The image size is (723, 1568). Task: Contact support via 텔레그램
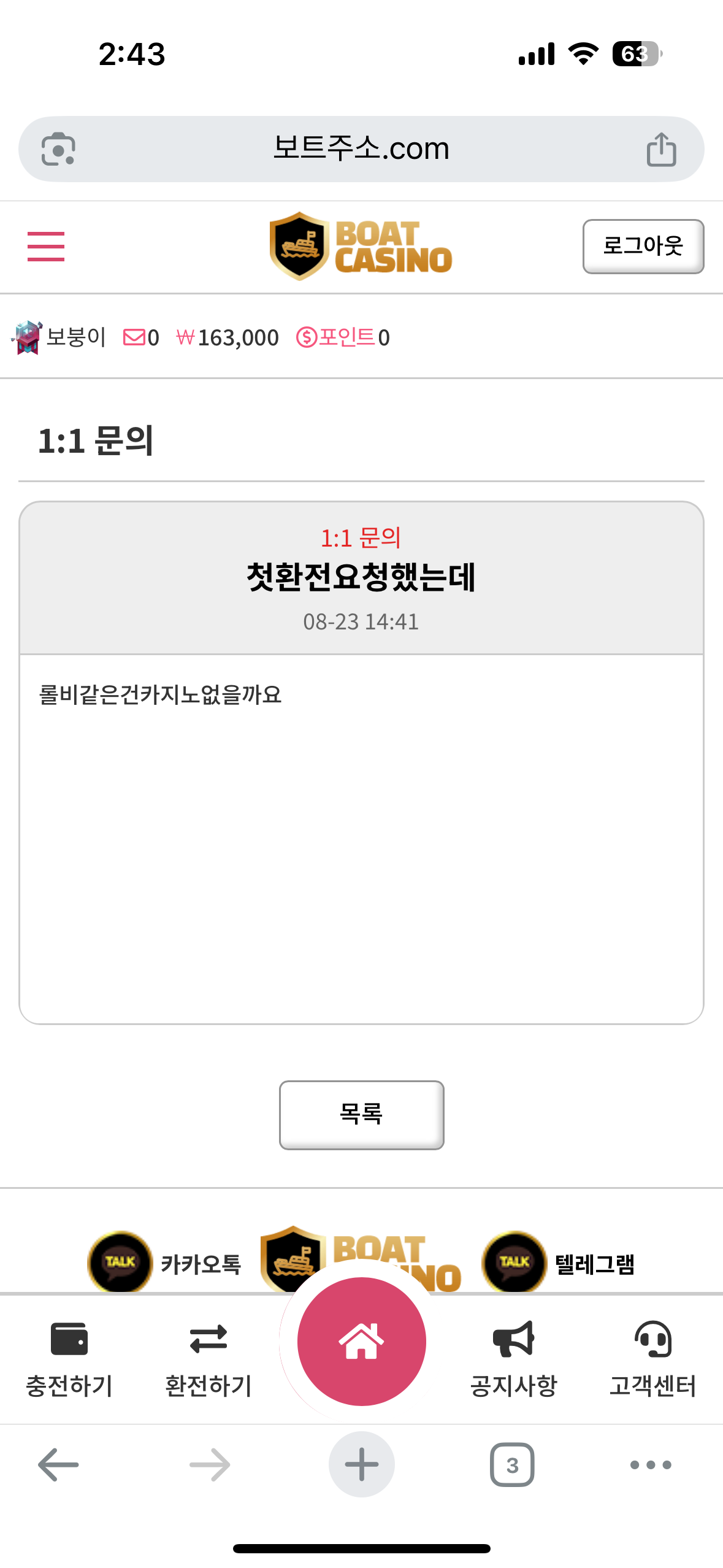click(x=558, y=1262)
